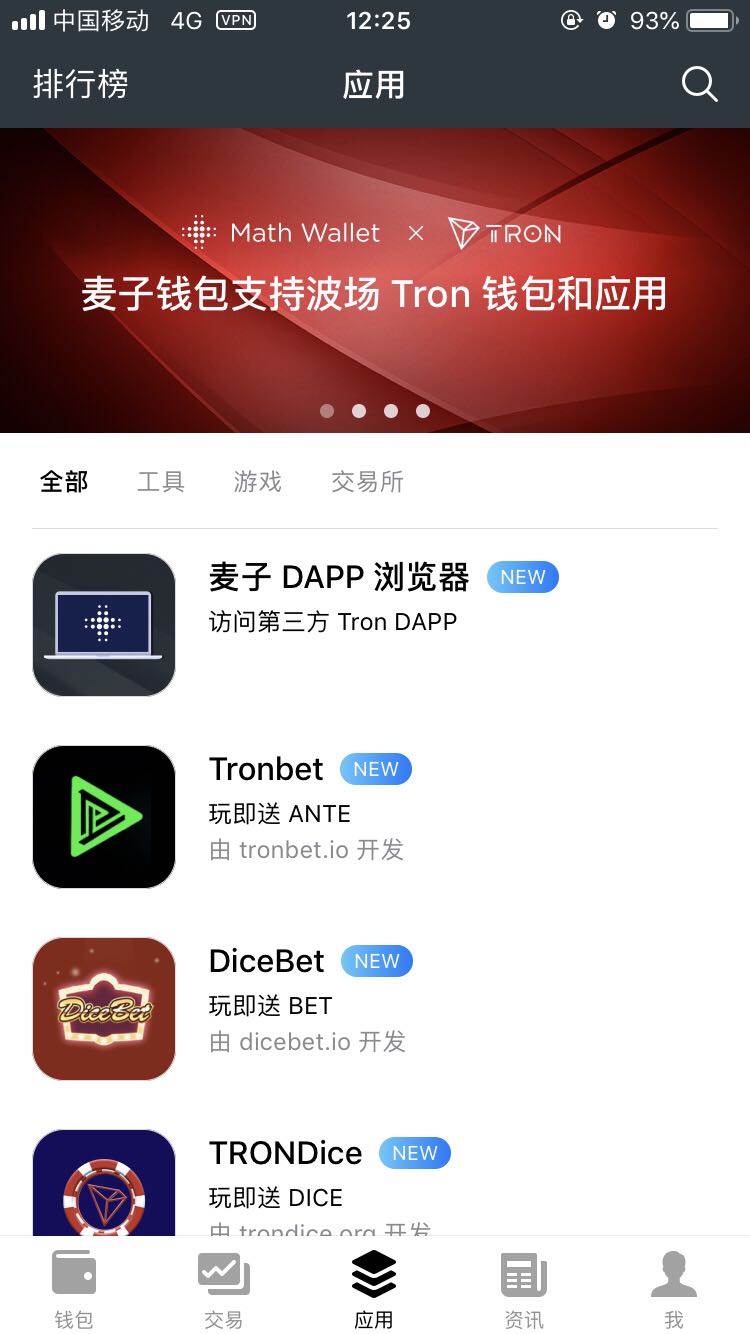Go to the 钱包 wallet tab
The image size is (750, 1334).
coord(74,1289)
